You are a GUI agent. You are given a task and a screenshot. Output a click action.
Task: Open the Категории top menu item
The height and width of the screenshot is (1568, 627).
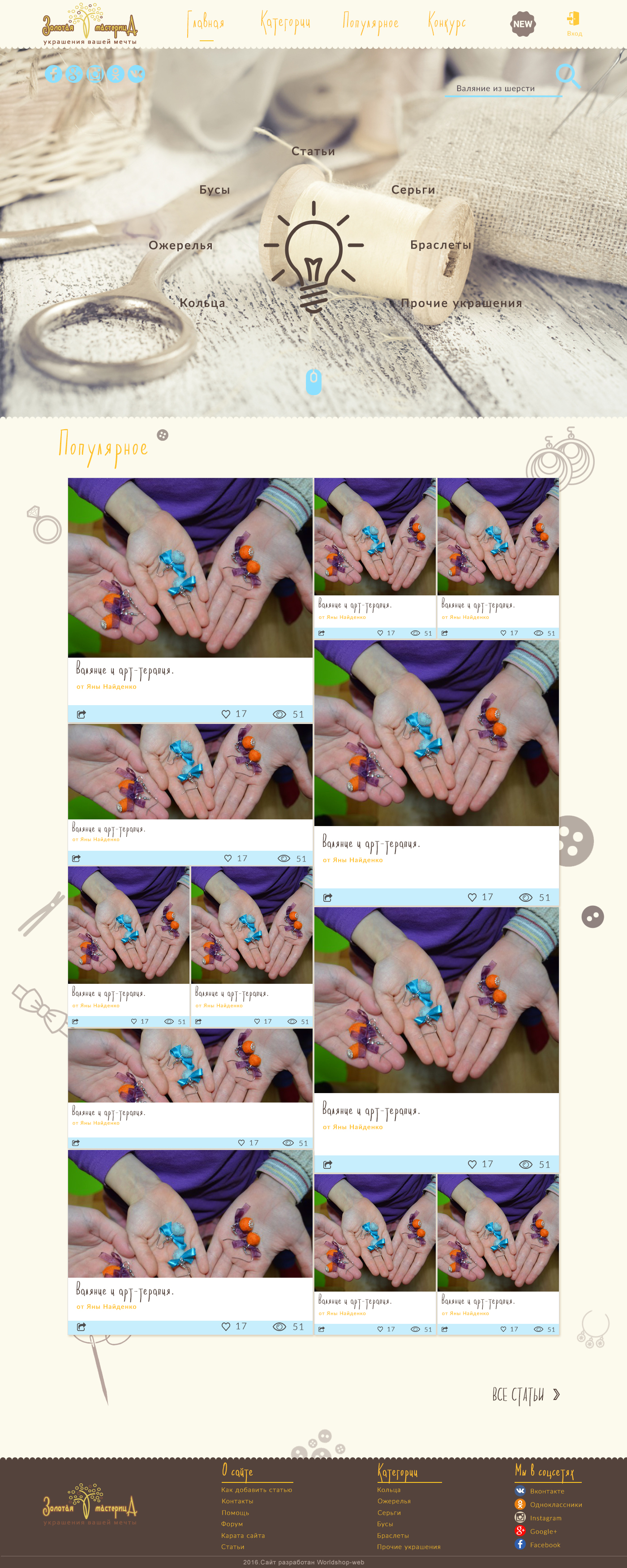(285, 23)
